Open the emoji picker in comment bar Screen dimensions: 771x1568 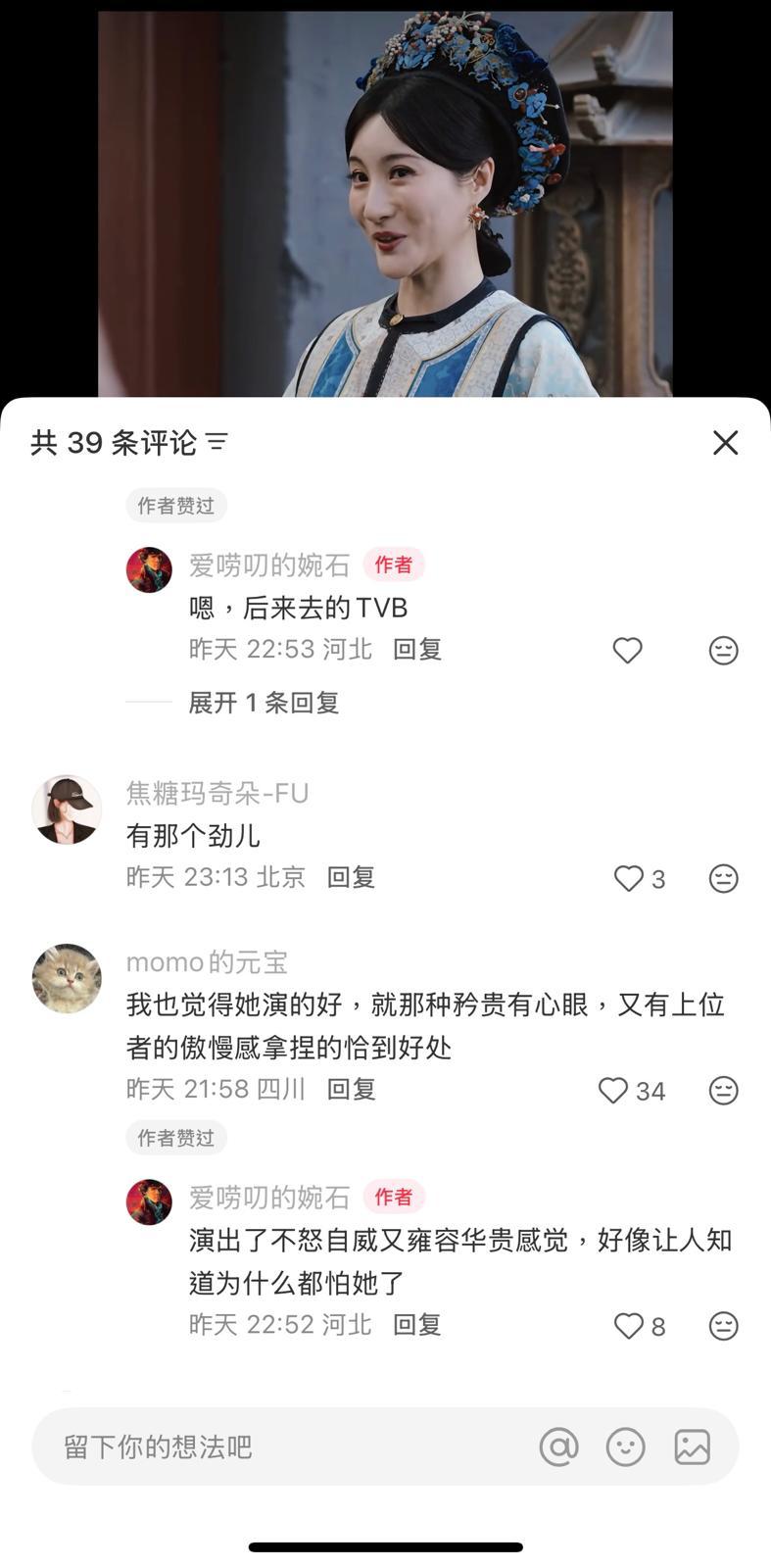[x=625, y=1446]
